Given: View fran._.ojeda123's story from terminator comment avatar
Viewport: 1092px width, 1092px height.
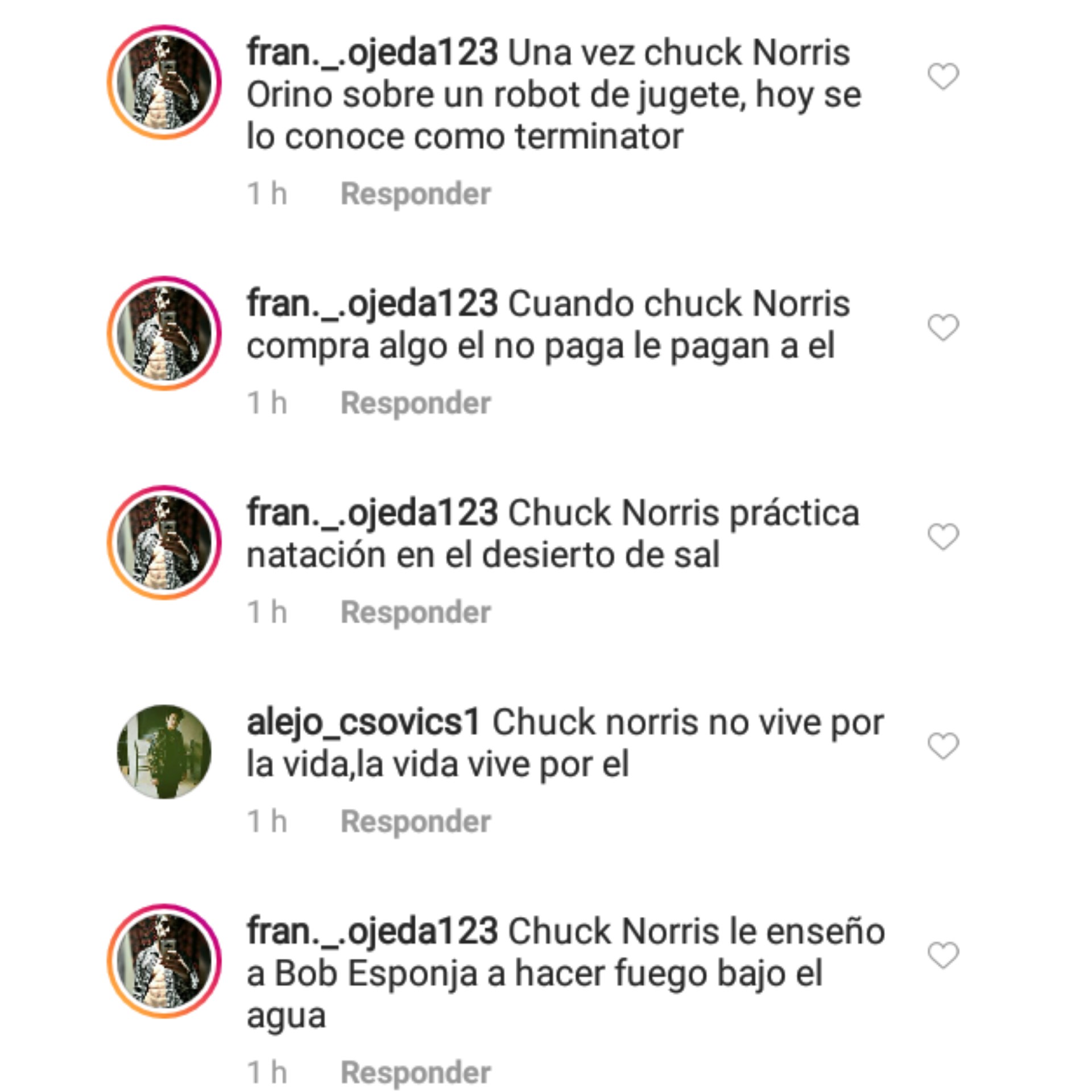Looking at the screenshot, I should 164,82.
